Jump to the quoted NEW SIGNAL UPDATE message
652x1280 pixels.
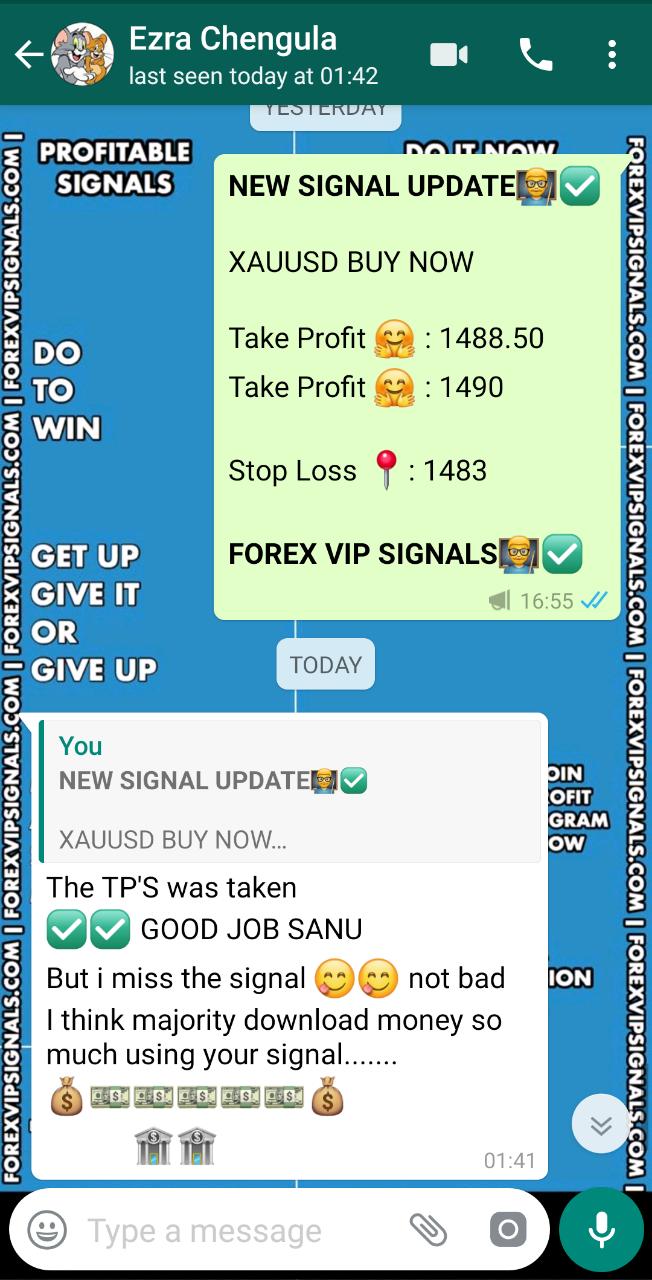pos(290,791)
